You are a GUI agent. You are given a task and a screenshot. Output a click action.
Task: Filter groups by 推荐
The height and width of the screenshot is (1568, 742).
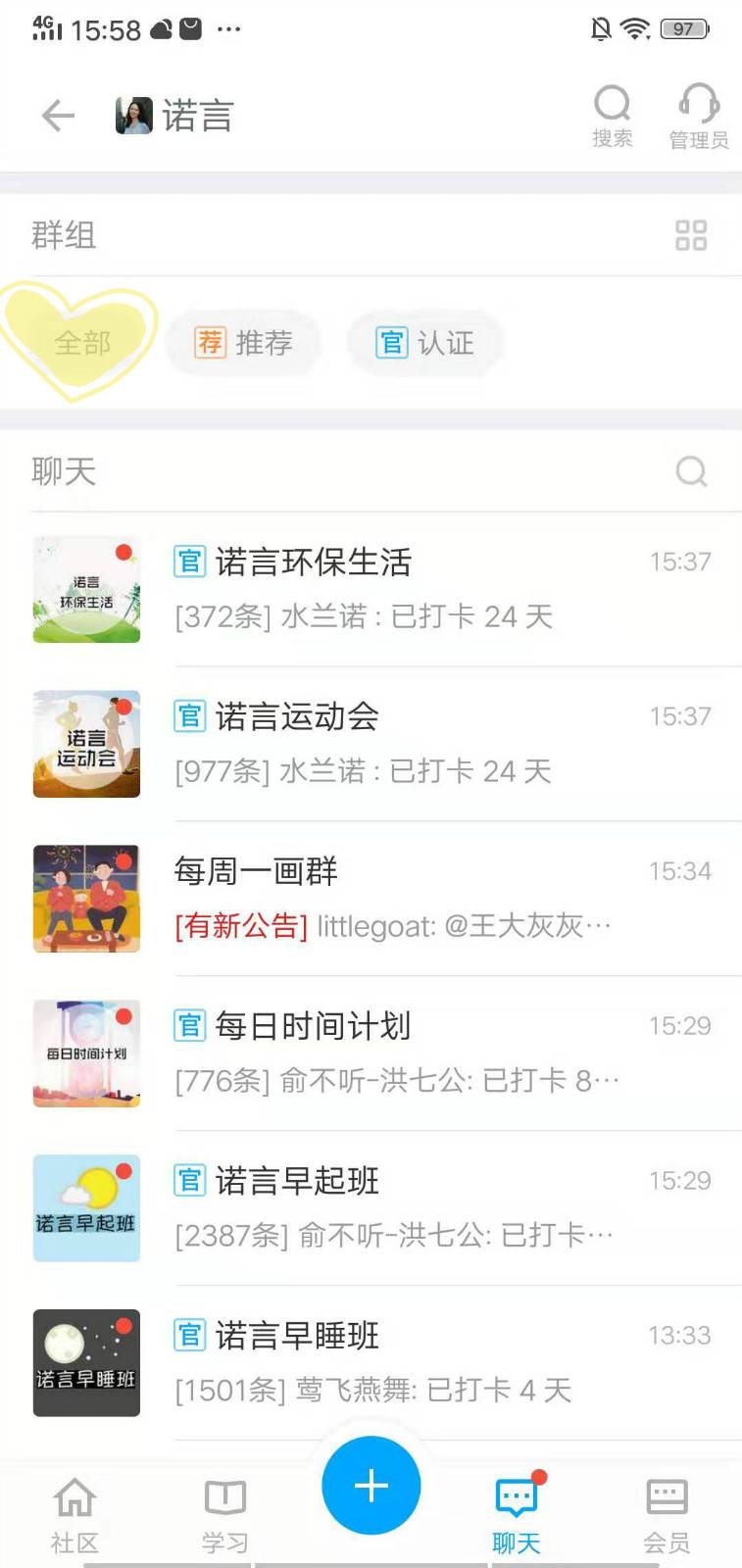244,343
